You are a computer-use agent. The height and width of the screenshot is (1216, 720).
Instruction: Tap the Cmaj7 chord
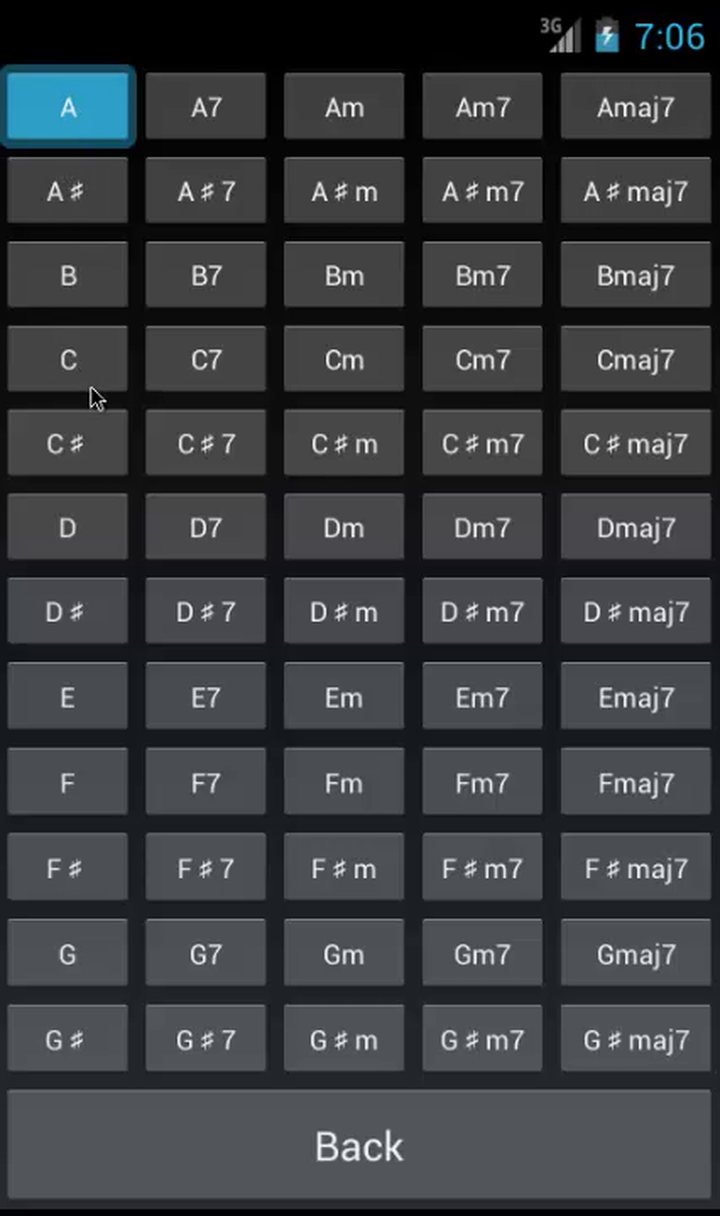coord(635,359)
